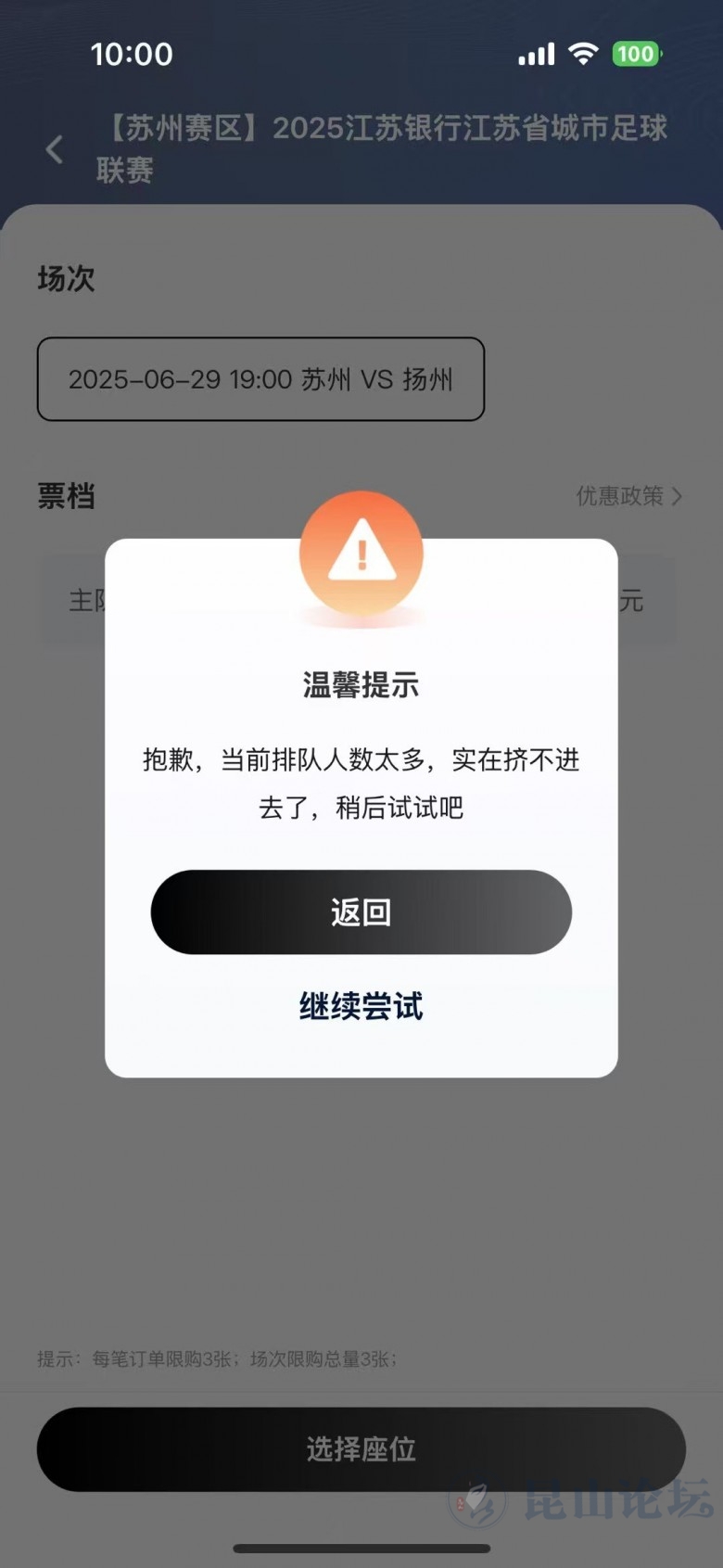Tap 选择座位 button
The image size is (723, 1568).
pos(361,1448)
